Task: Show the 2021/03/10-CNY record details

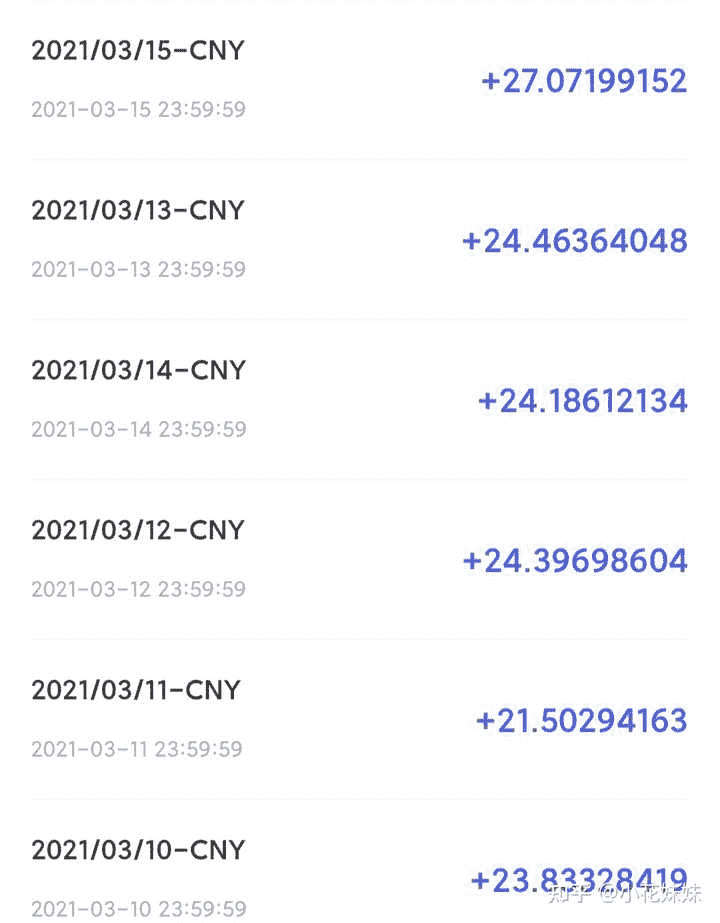Action: 138,851
